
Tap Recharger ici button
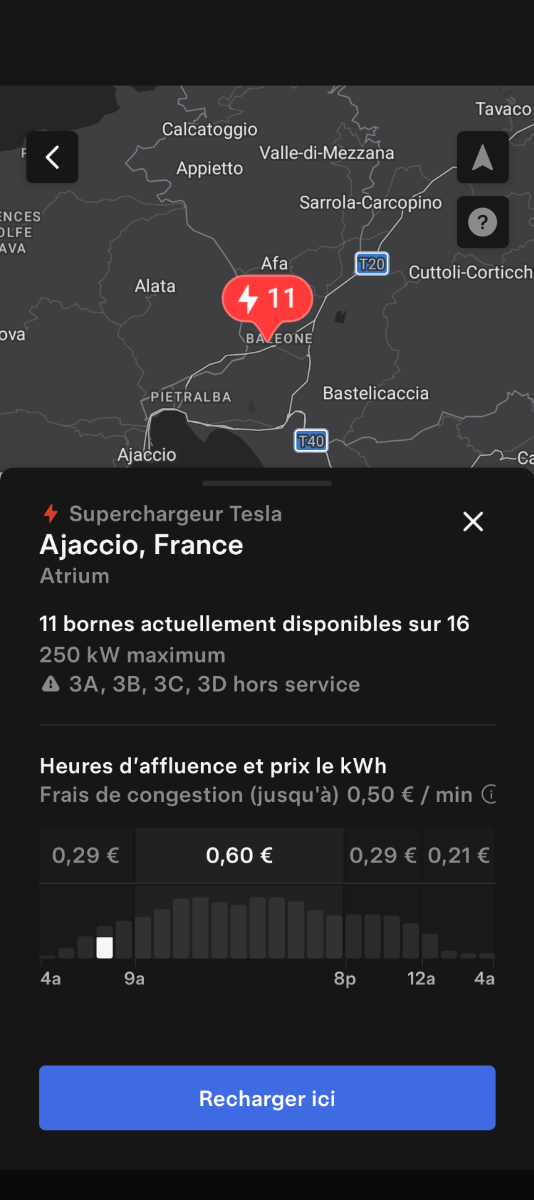point(267,1098)
